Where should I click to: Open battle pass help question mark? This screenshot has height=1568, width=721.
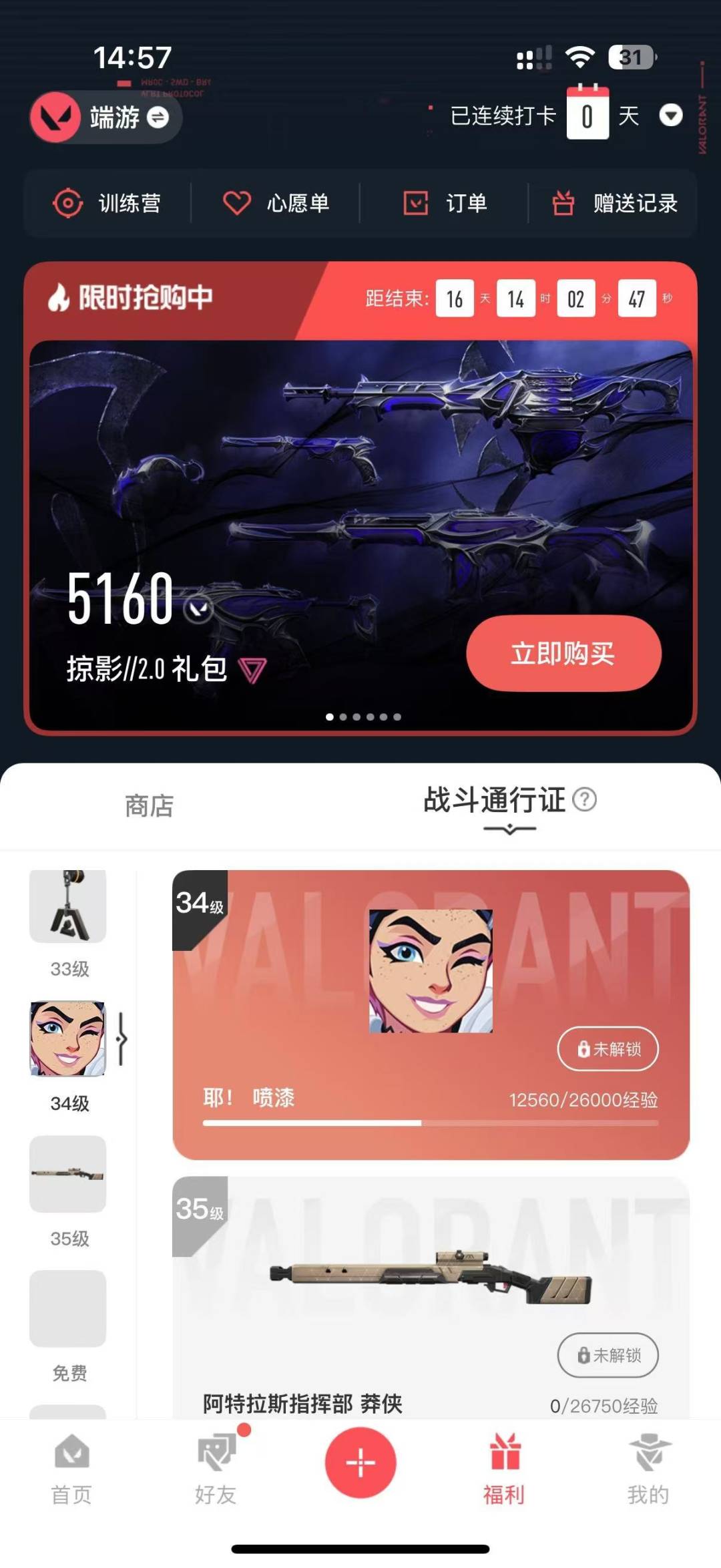[x=585, y=799]
